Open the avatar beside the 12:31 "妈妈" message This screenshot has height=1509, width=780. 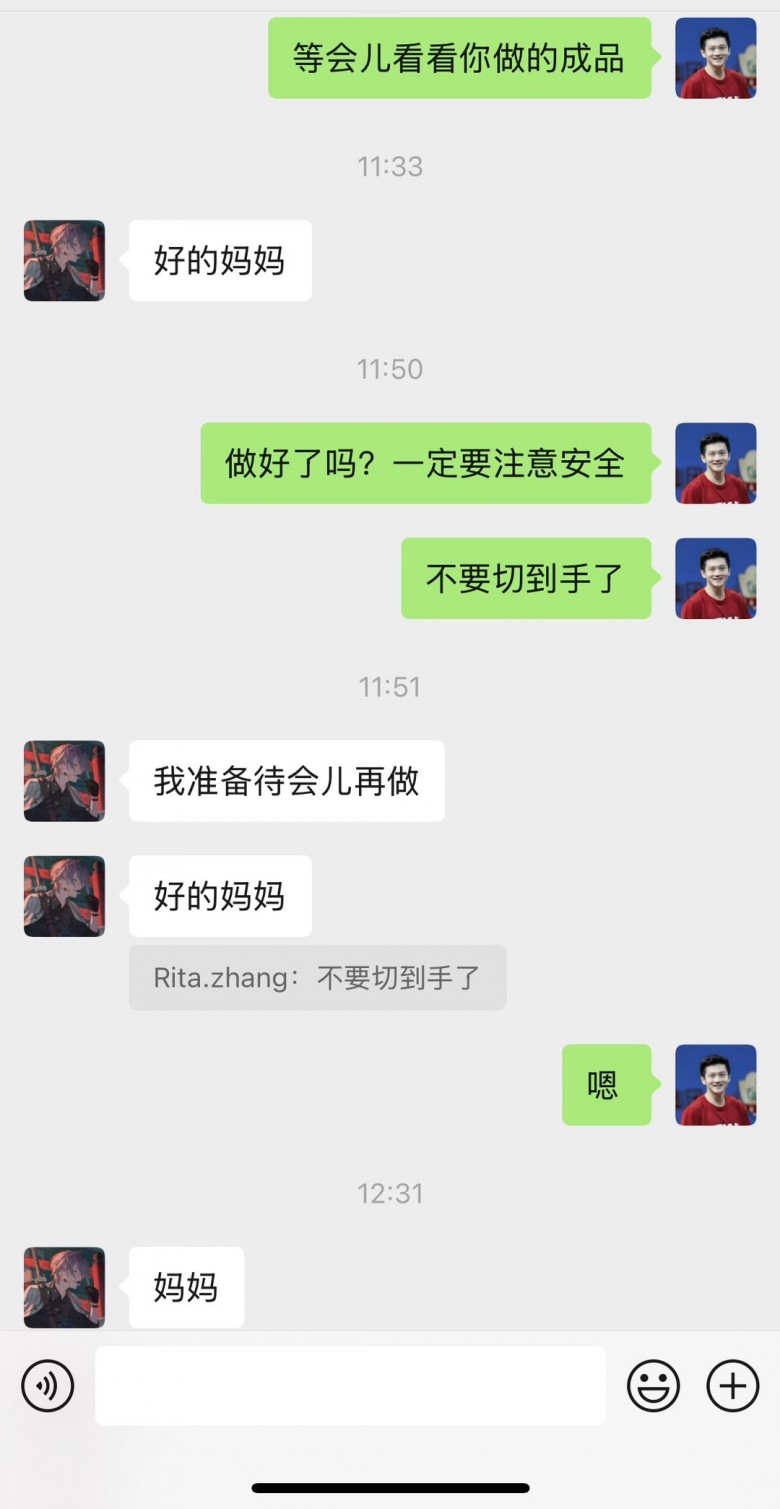(x=64, y=1287)
